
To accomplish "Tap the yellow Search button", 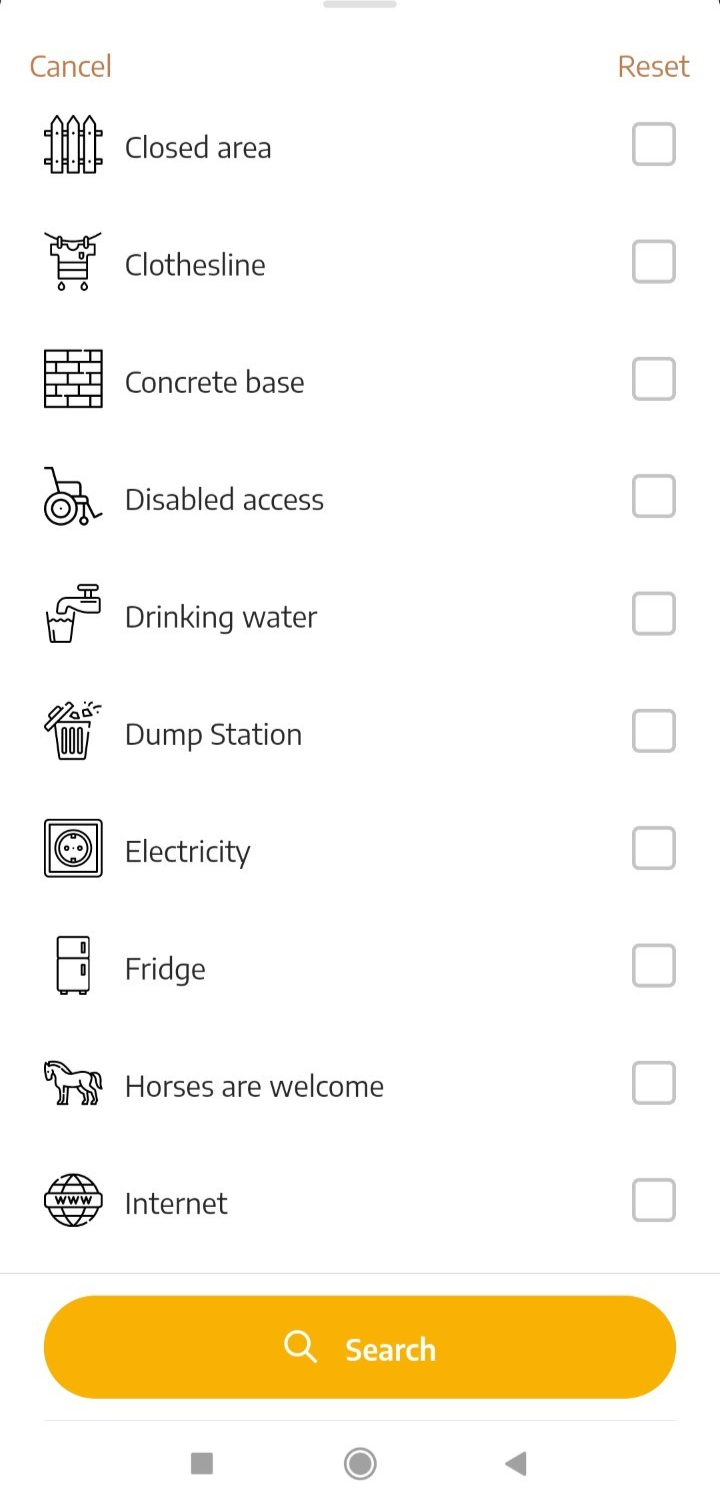I will [x=360, y=1347].
